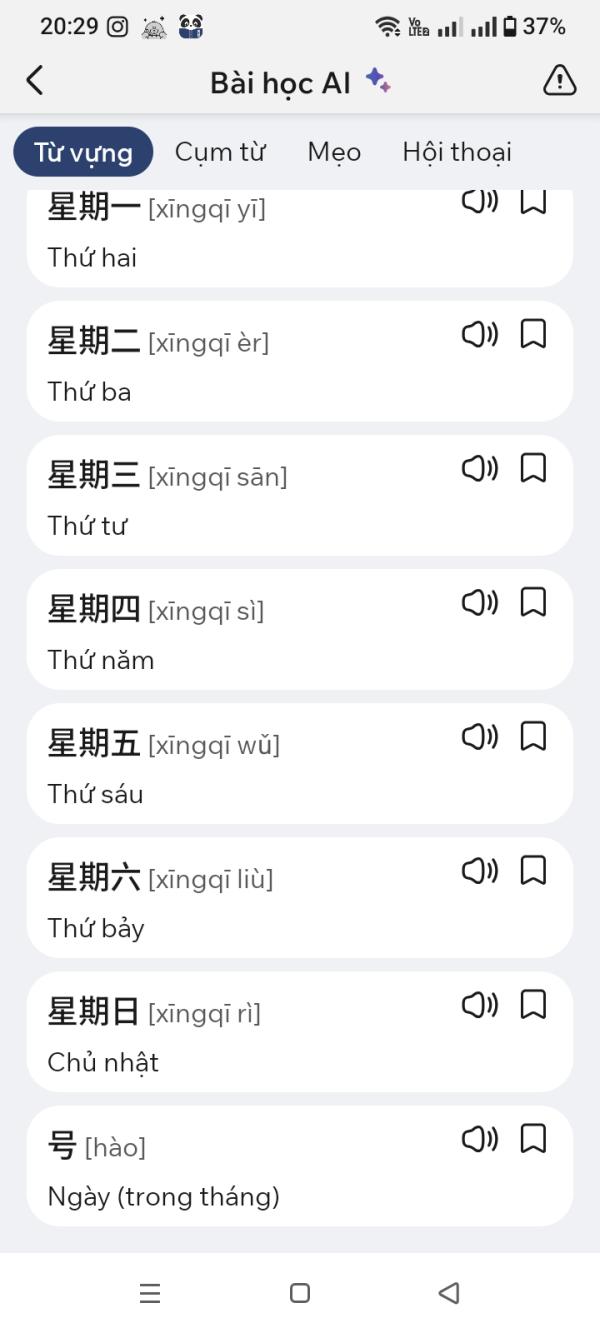The image size is (600, 1333).
Task: Open the Hội thoại tab
Action: tap(457, 152)
